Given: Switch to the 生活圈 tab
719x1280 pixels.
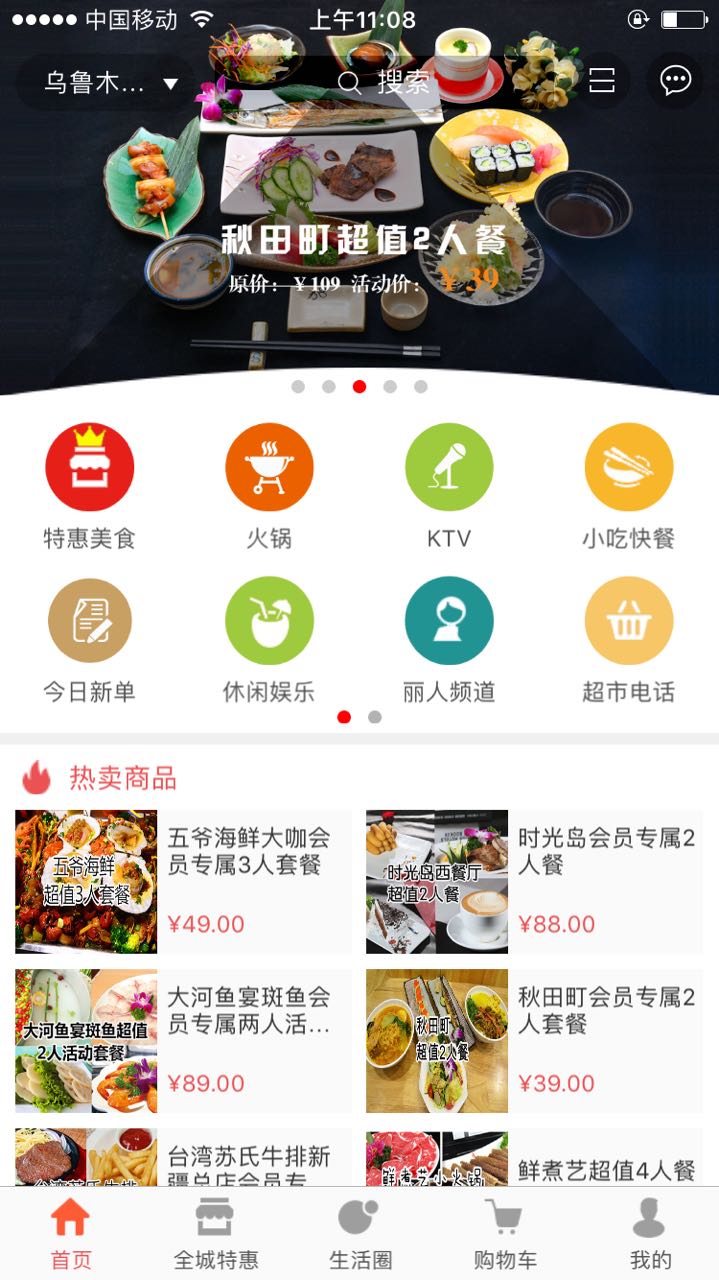Looking at the screenshot, I should pos(360,1235).
